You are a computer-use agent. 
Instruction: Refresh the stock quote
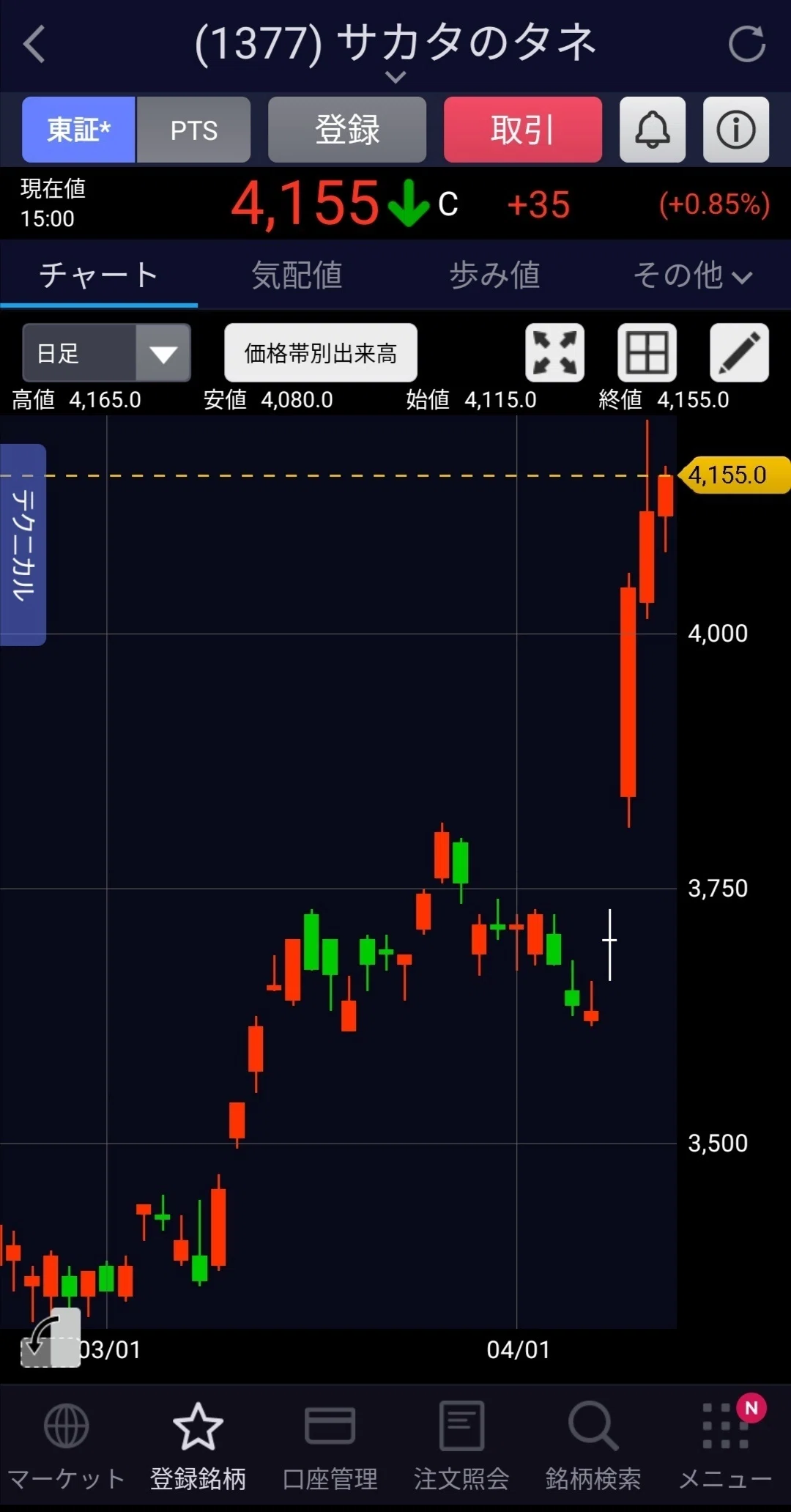746,44
